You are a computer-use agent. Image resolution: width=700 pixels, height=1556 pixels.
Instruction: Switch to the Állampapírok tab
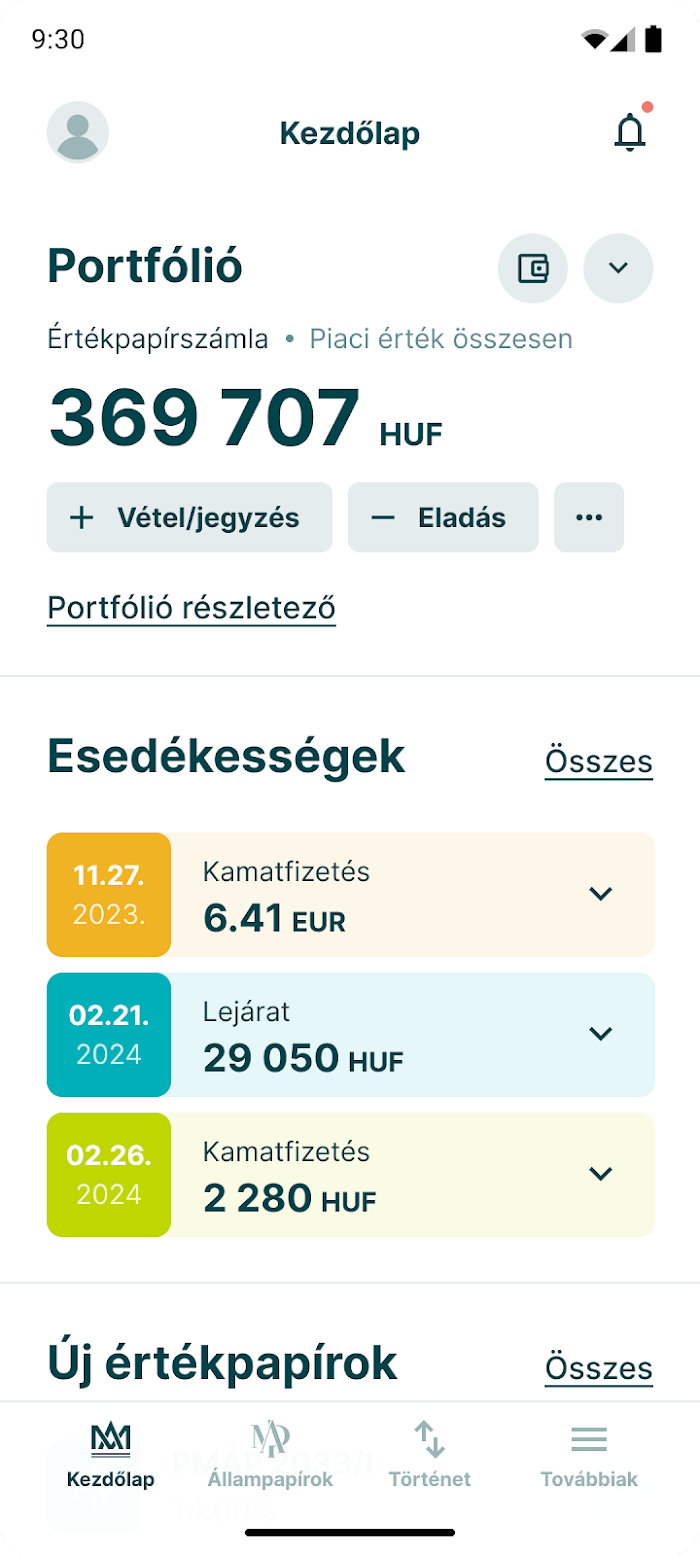[x=270, y=1455]
